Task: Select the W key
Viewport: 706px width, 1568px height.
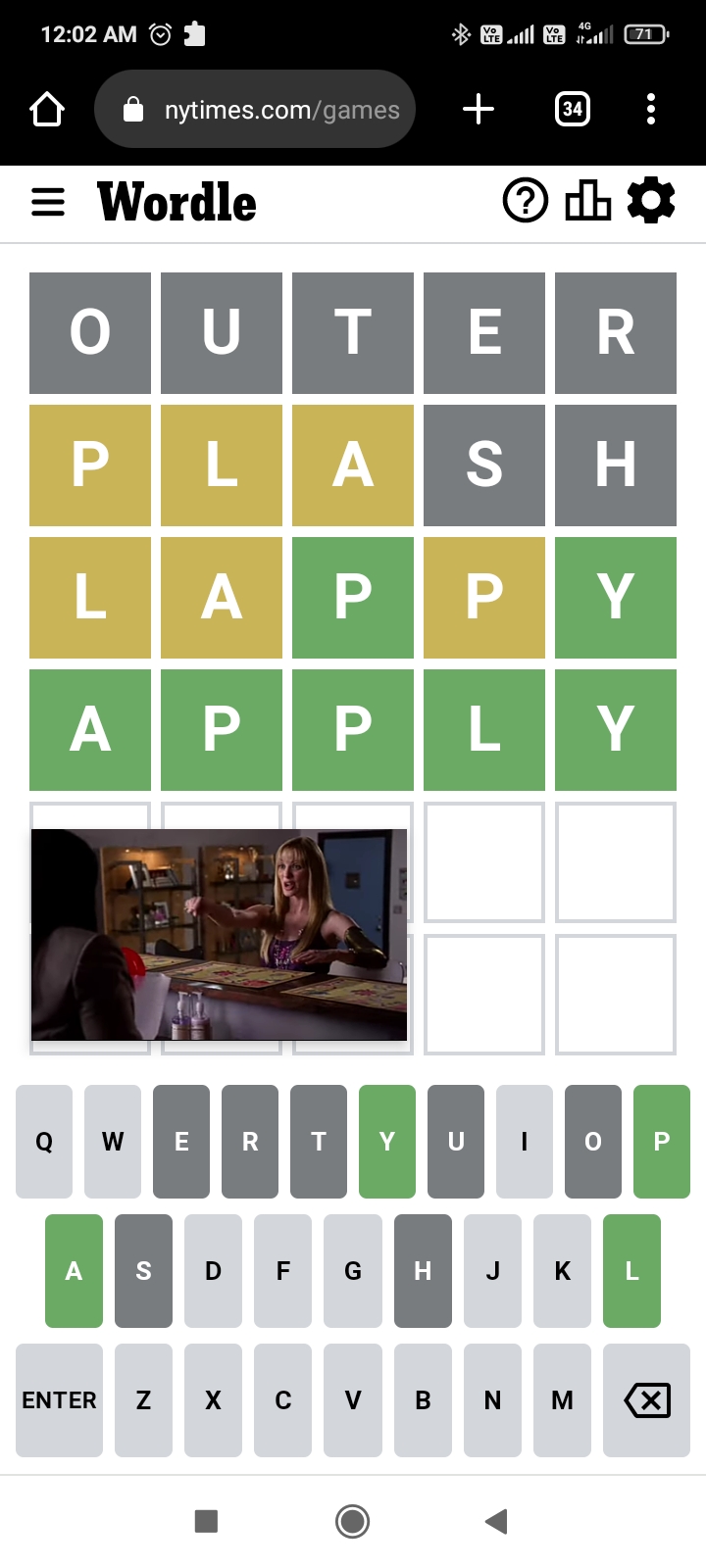Action: pyautogui.click(x=113, y=1142)
